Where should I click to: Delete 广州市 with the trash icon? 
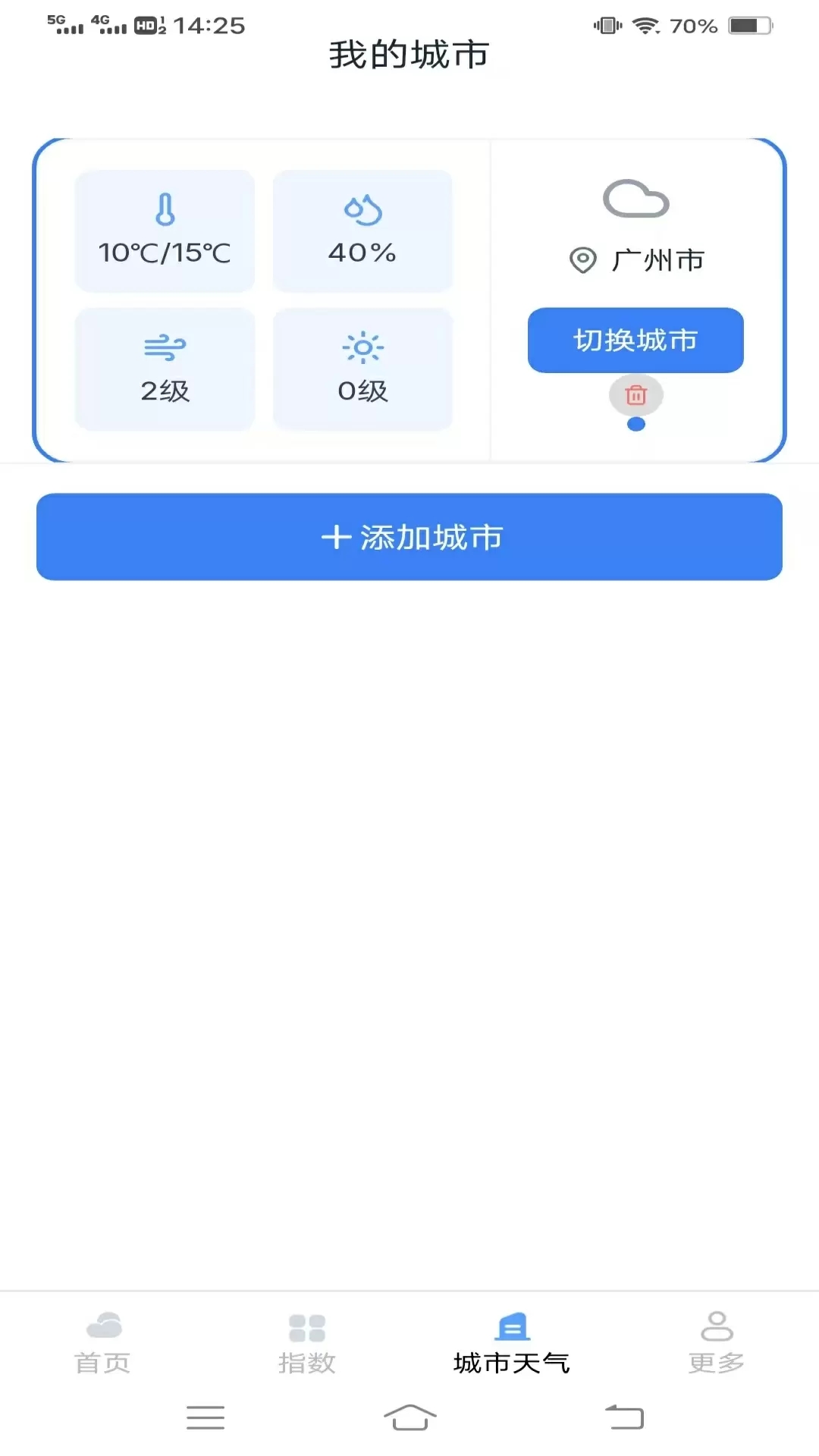[x=635, y=395]
